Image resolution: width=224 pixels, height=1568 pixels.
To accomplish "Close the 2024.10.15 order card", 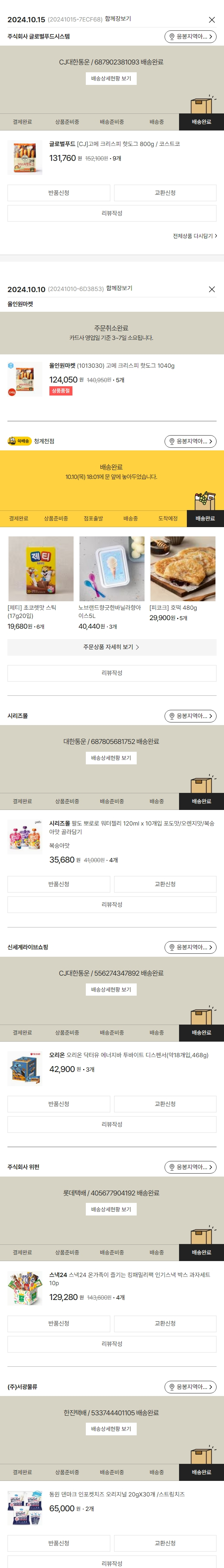I will (212, 20).
